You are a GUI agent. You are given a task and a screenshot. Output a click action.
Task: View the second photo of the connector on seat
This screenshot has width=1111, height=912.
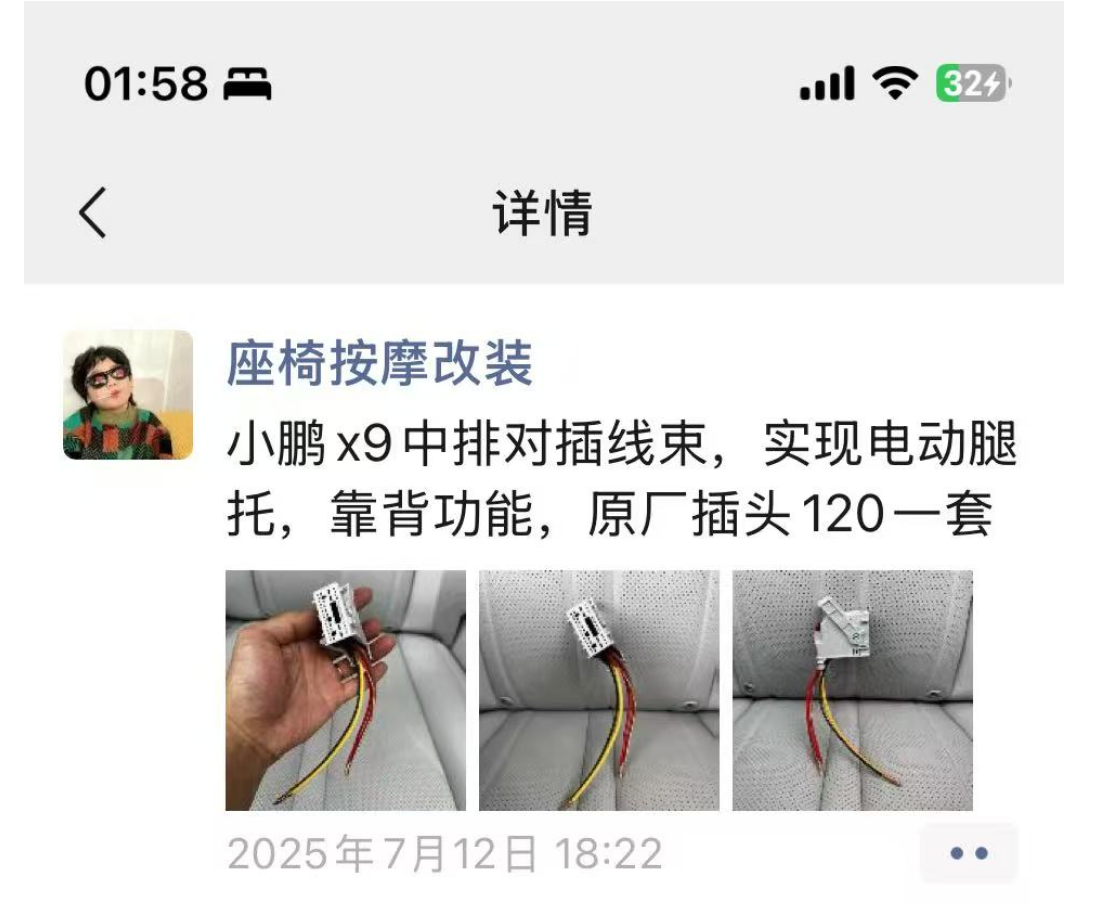[x=598, y=690]
